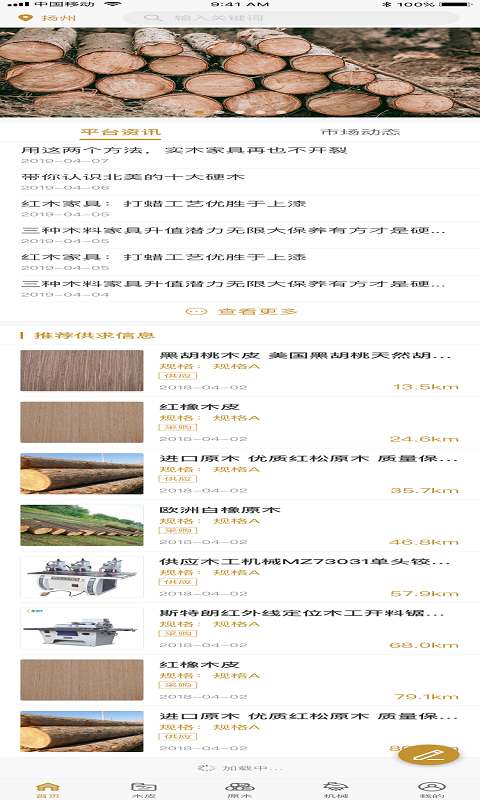
Task: Switch to the 木皮 bottom tab
Action: tap(144, 790)
